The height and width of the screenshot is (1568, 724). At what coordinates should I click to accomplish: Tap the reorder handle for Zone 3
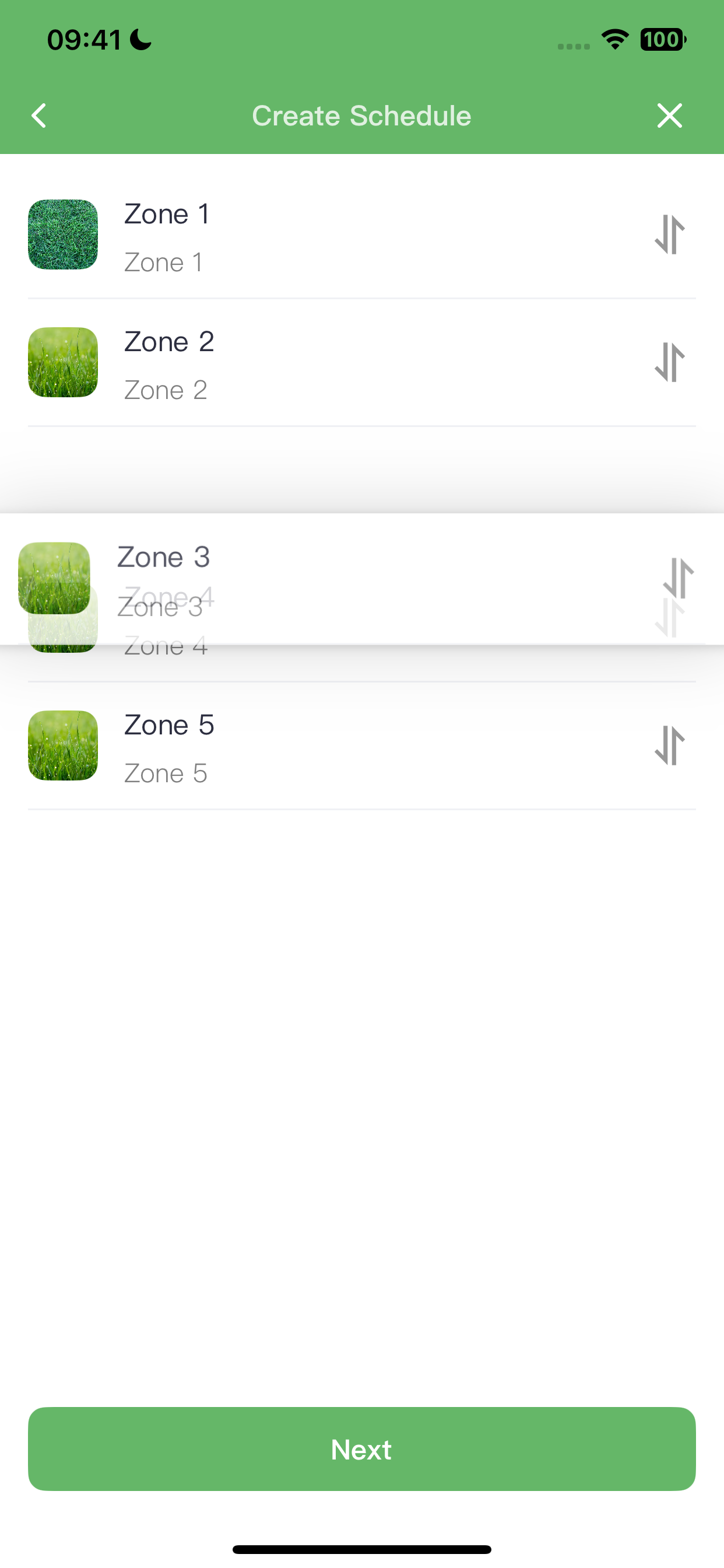[678, 577]
